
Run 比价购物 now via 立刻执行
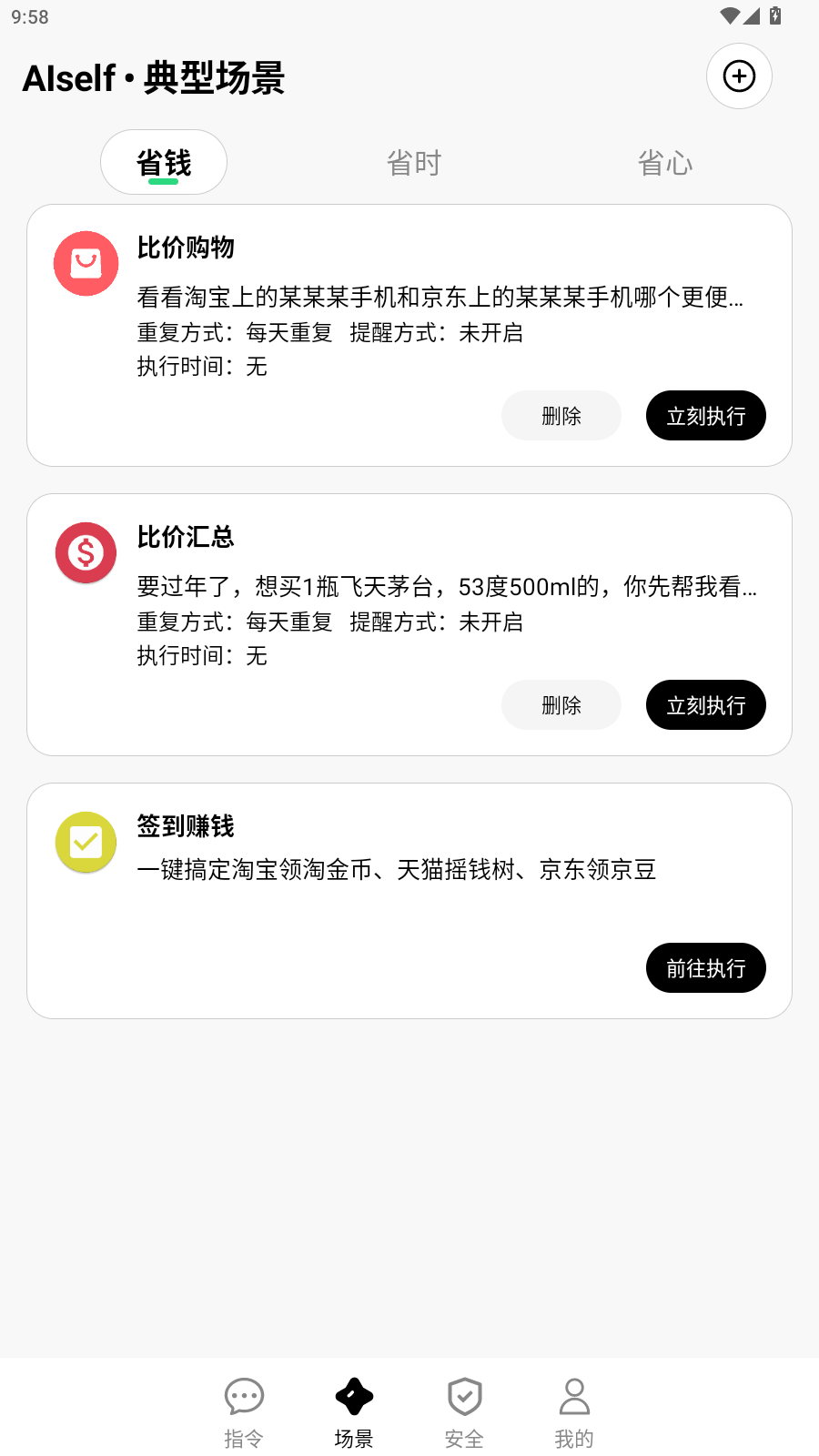705,415
